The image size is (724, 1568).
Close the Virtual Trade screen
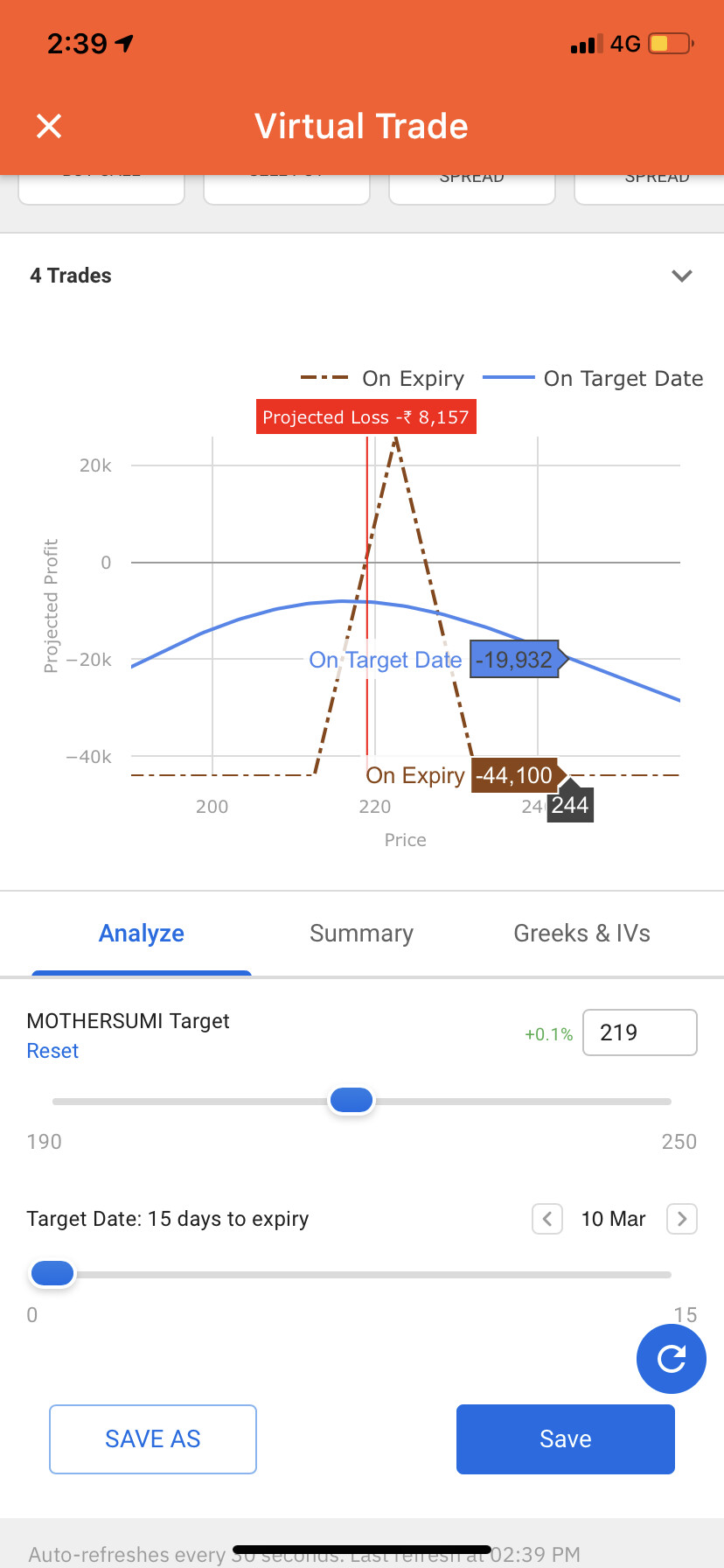coord(49,126)
